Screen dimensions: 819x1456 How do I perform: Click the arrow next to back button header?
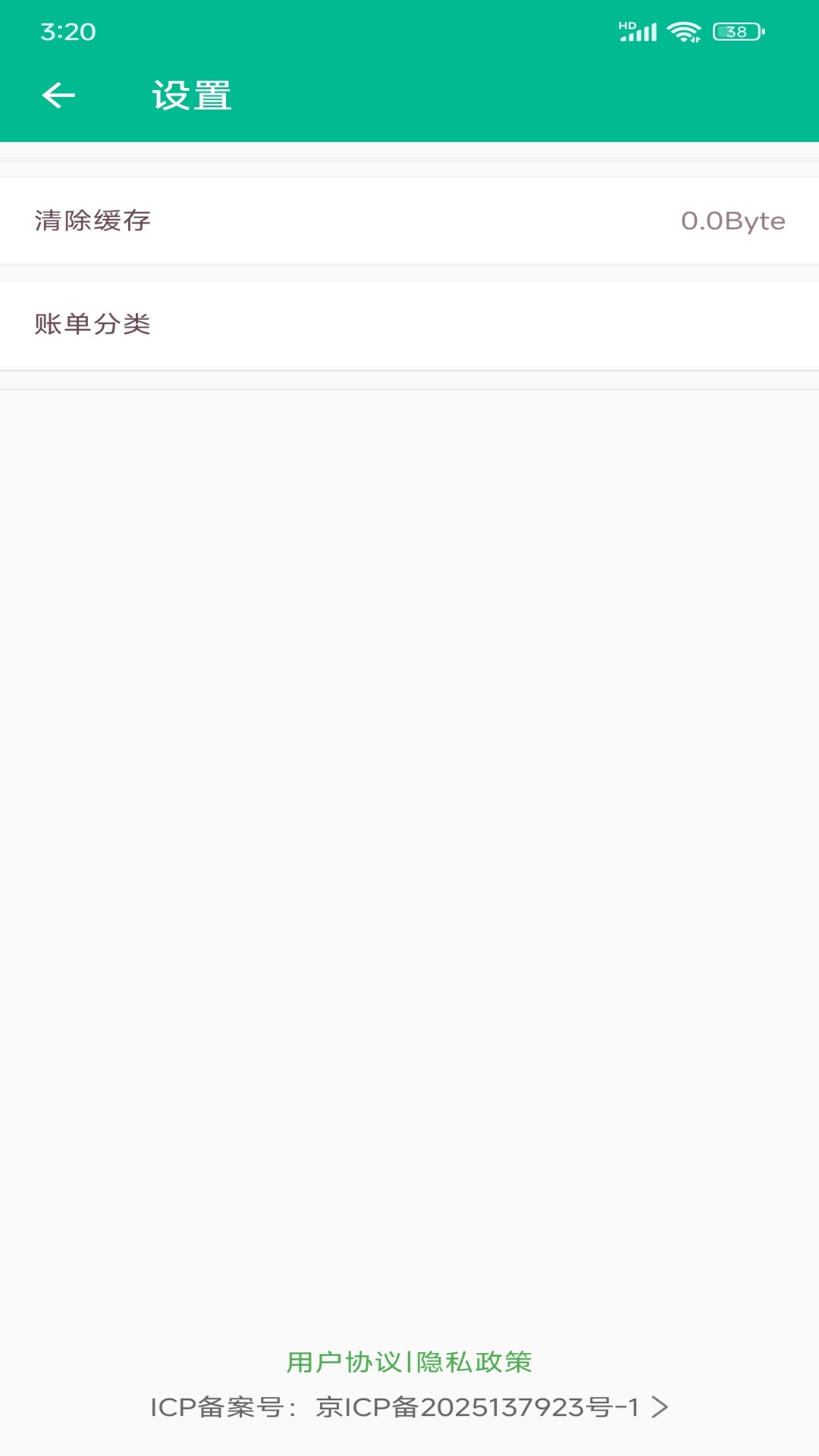click(58, 94)
